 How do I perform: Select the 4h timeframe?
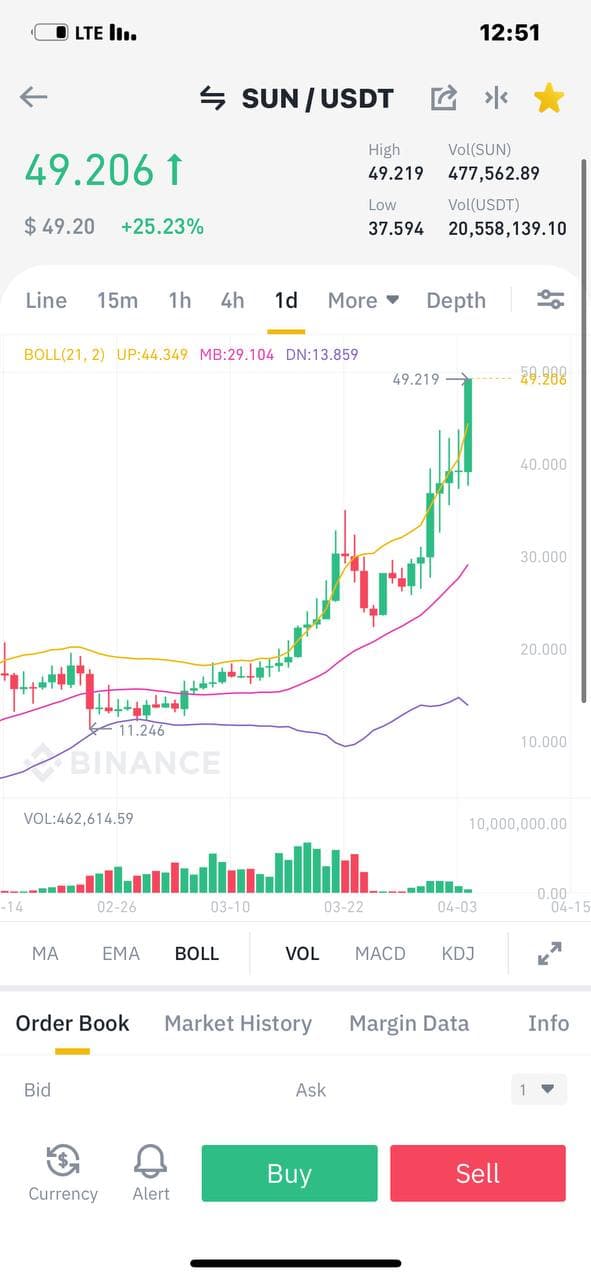(x=232, y=300)
